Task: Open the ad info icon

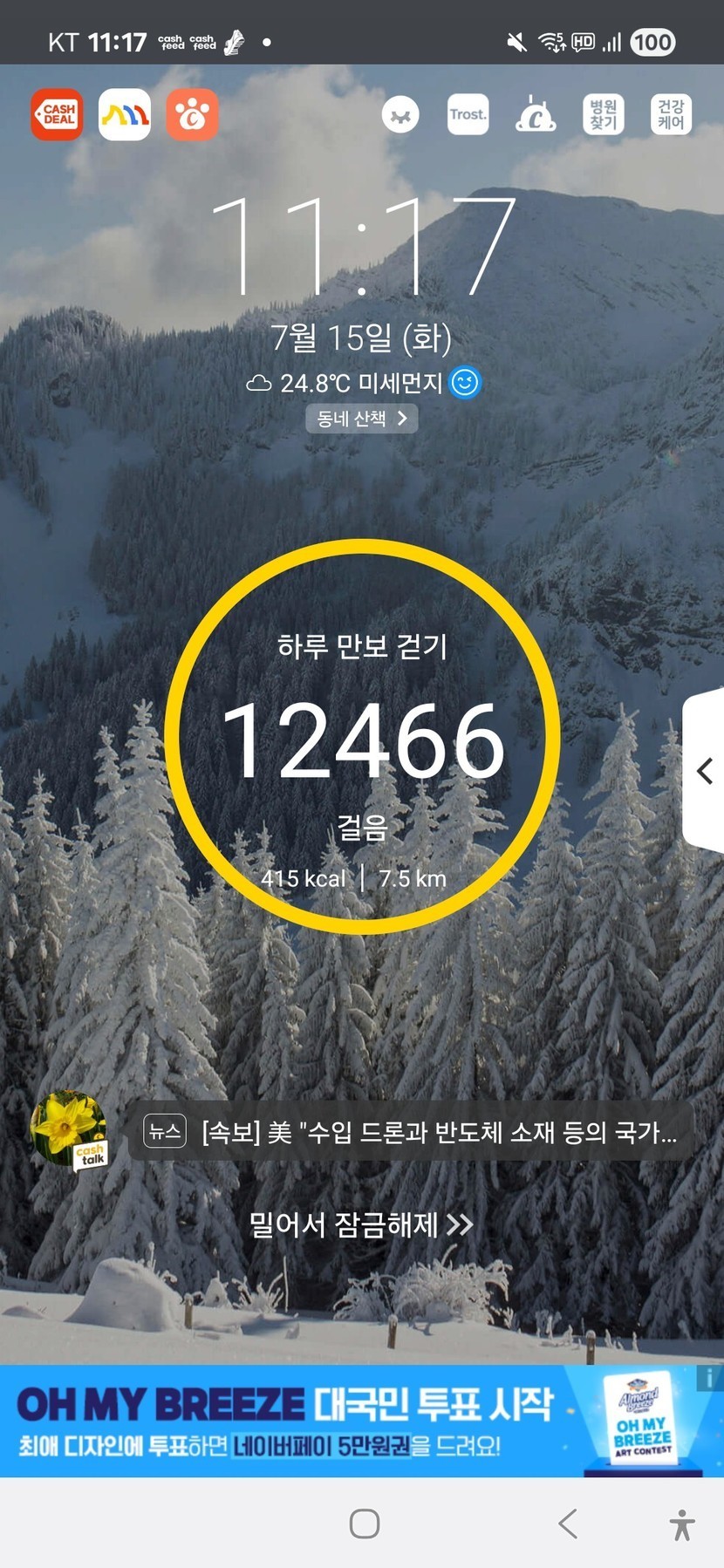Action: [x=710, y=1379]
